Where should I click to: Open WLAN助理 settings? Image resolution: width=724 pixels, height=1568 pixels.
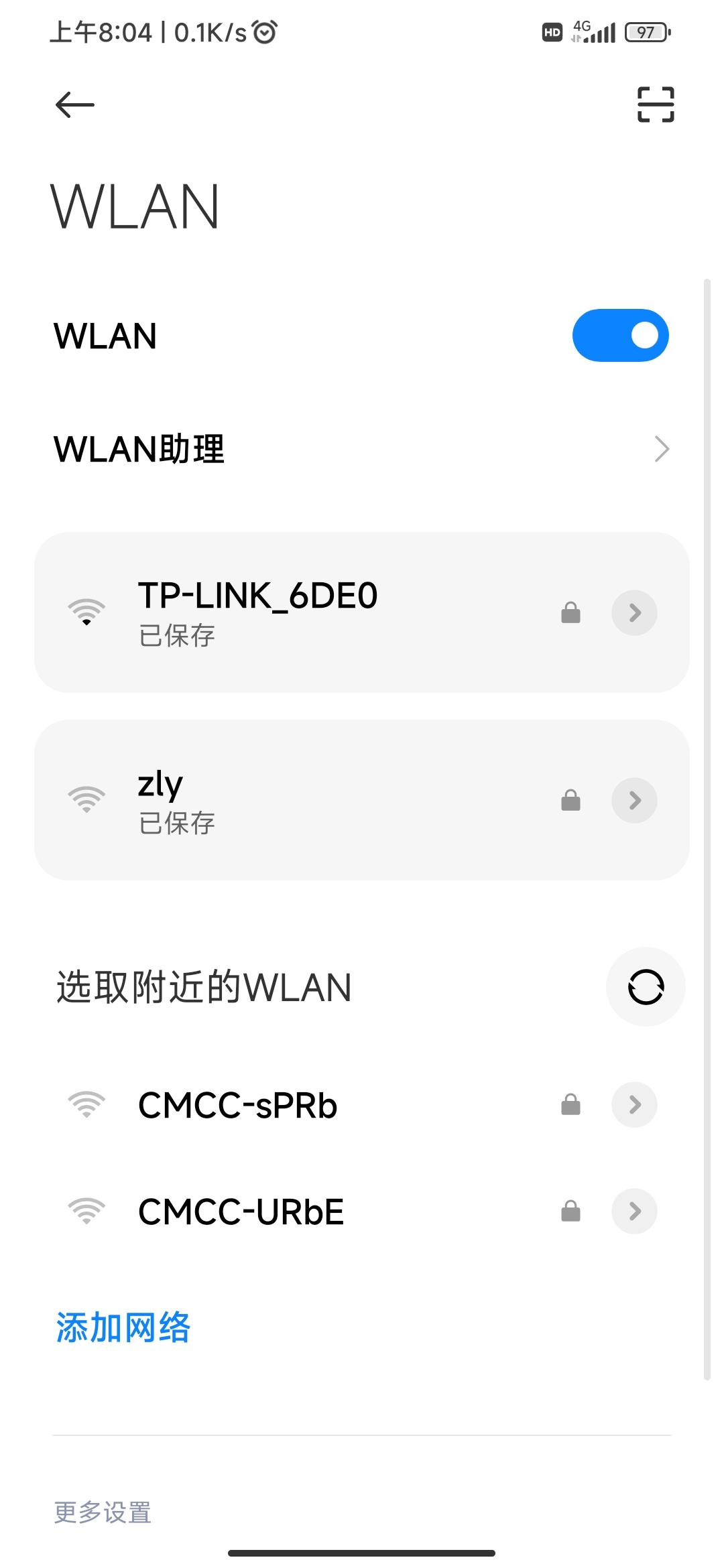[362, 449]
